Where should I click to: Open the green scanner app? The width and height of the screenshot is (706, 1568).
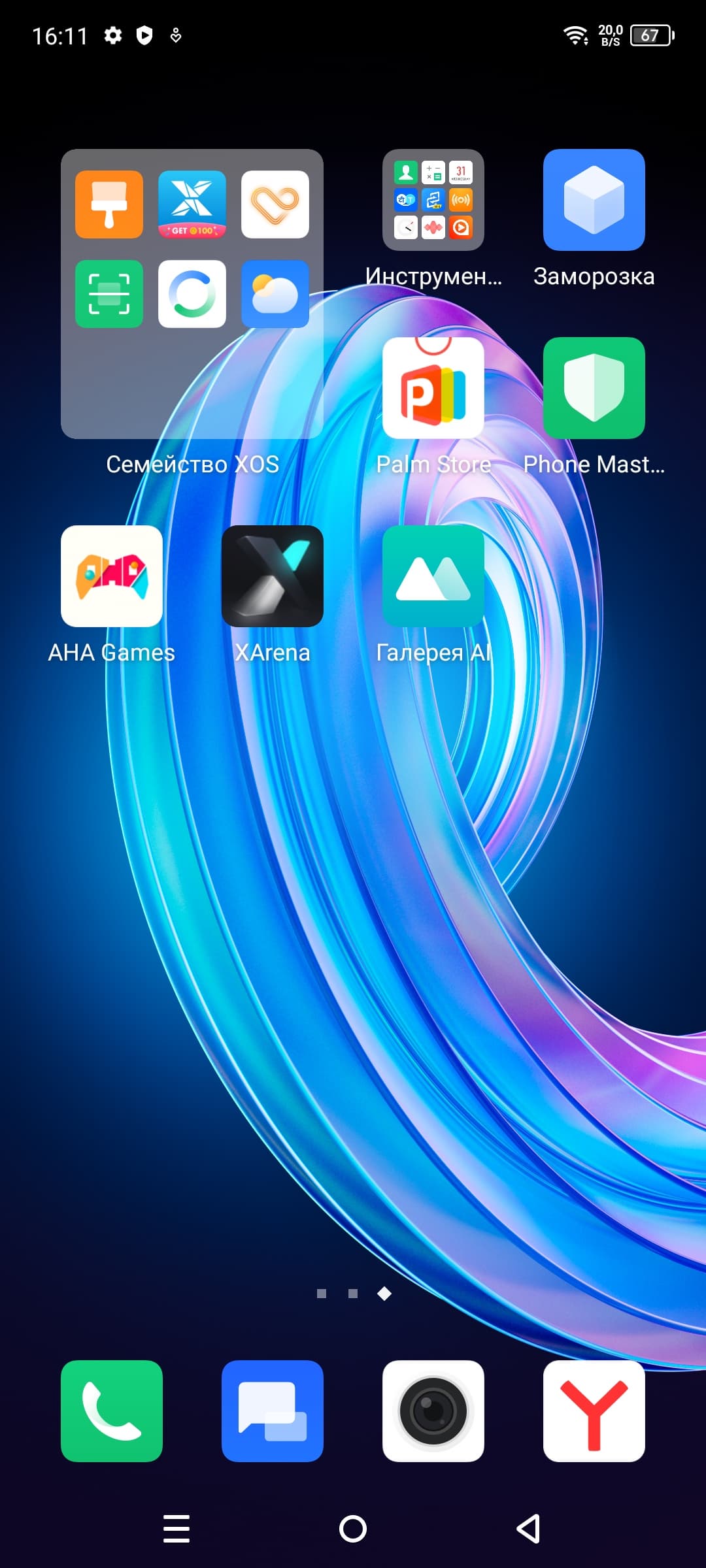(109, 294)
